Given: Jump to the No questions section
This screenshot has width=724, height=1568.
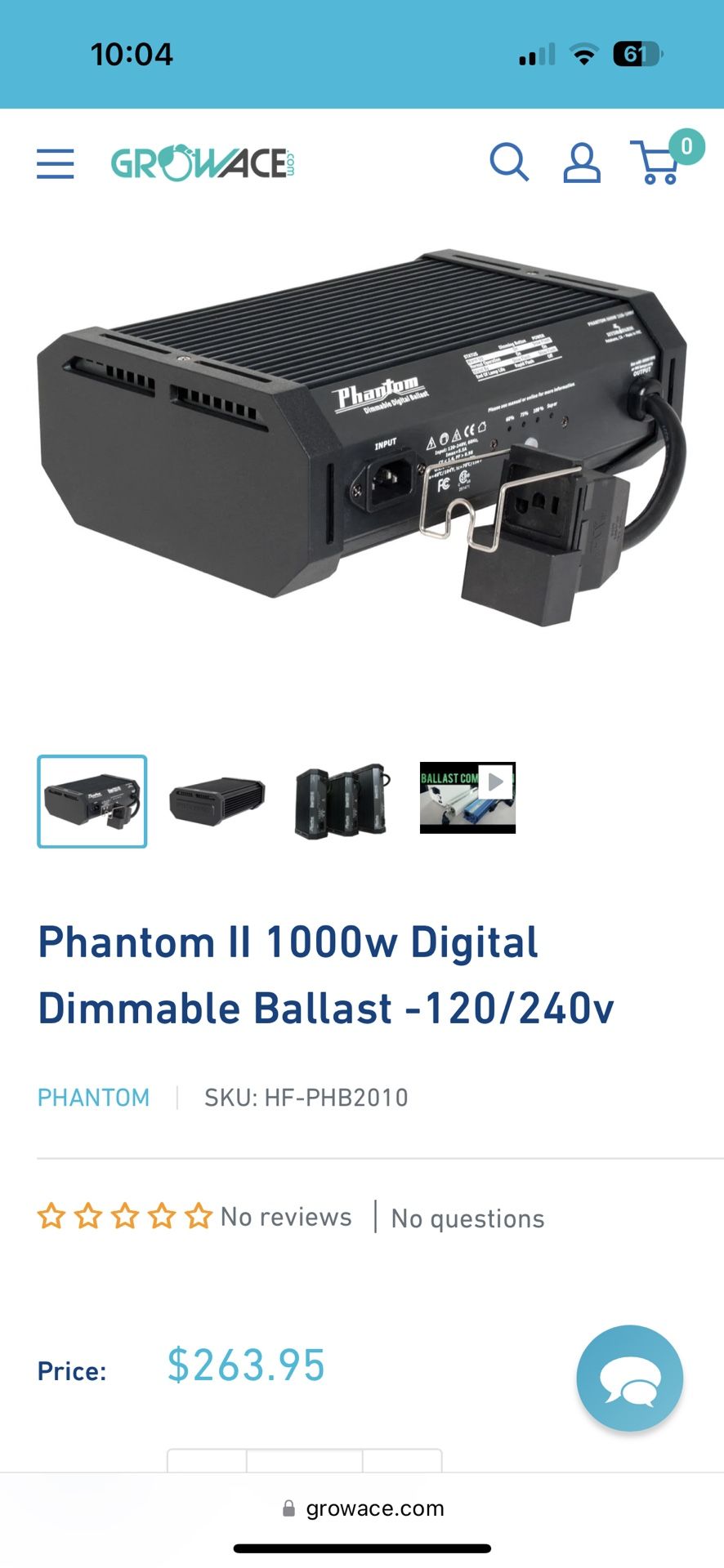Looking at the screenshot, I should [467, 1218].
